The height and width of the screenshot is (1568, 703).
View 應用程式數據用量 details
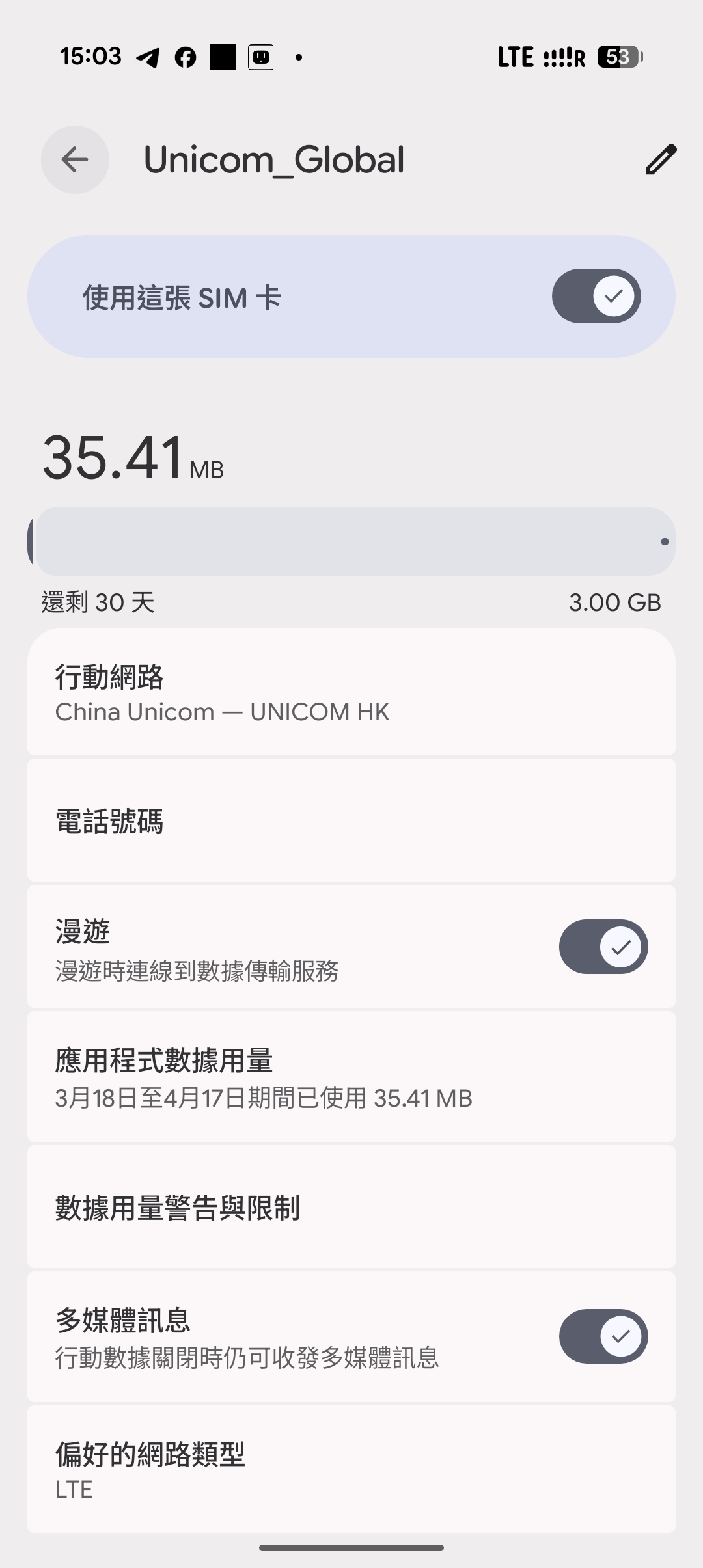pos(351,1077)
